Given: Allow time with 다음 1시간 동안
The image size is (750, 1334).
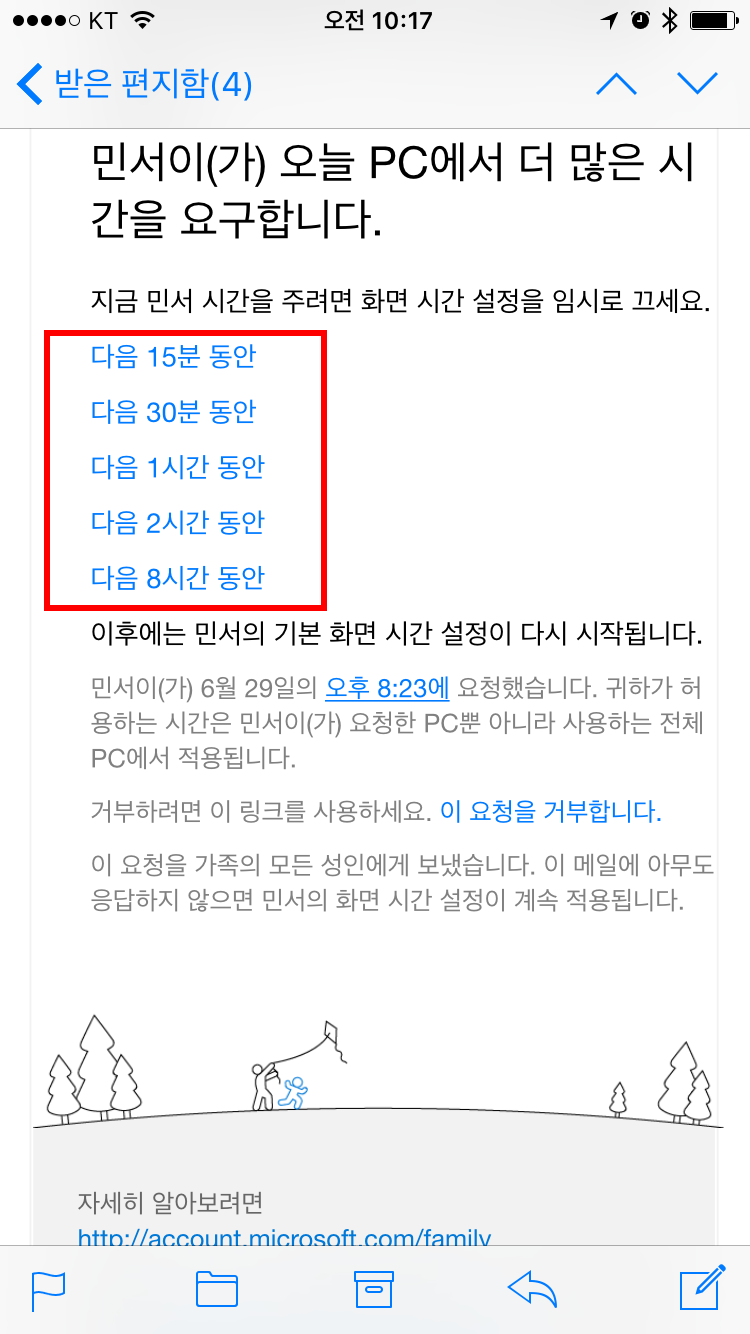Looking at the screenshot, I should coord(177,467).
